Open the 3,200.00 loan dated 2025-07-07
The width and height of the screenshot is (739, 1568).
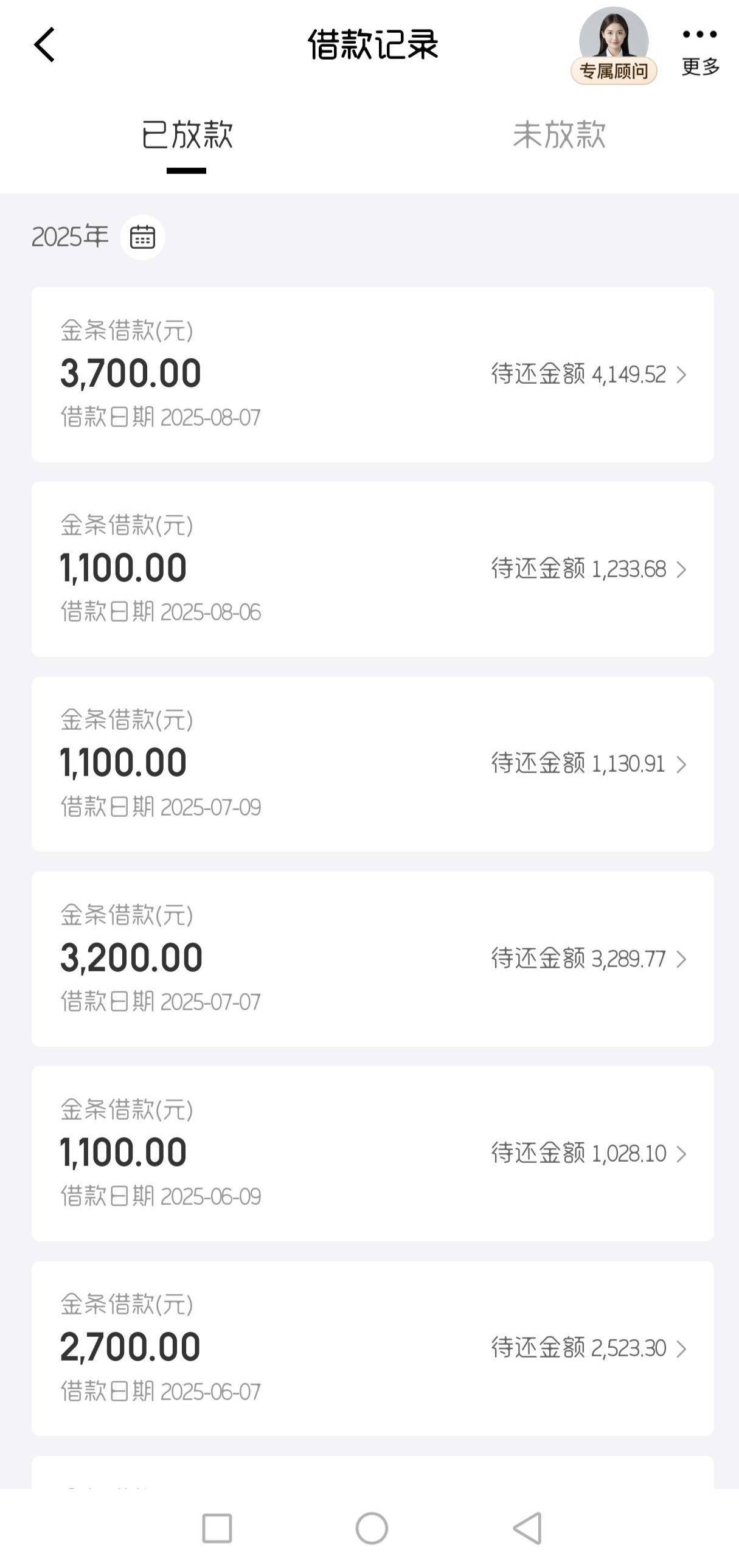pos(373,959)
